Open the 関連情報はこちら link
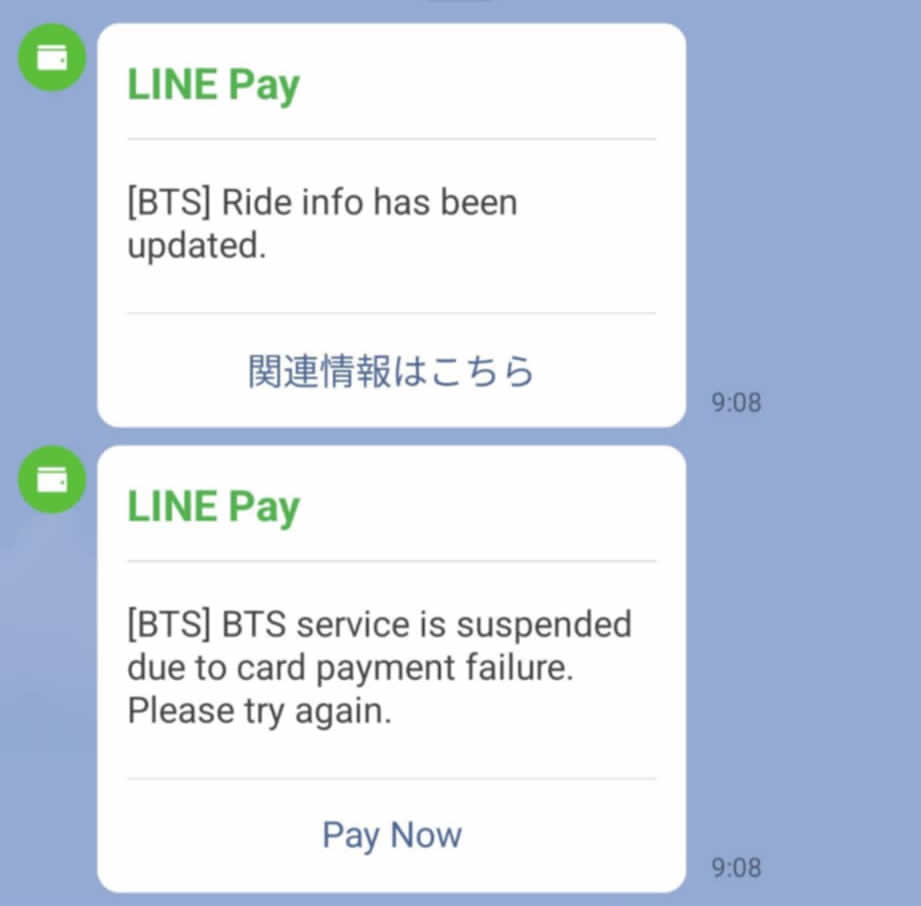This screenshot has height=906, width=921. click(392, 371)
